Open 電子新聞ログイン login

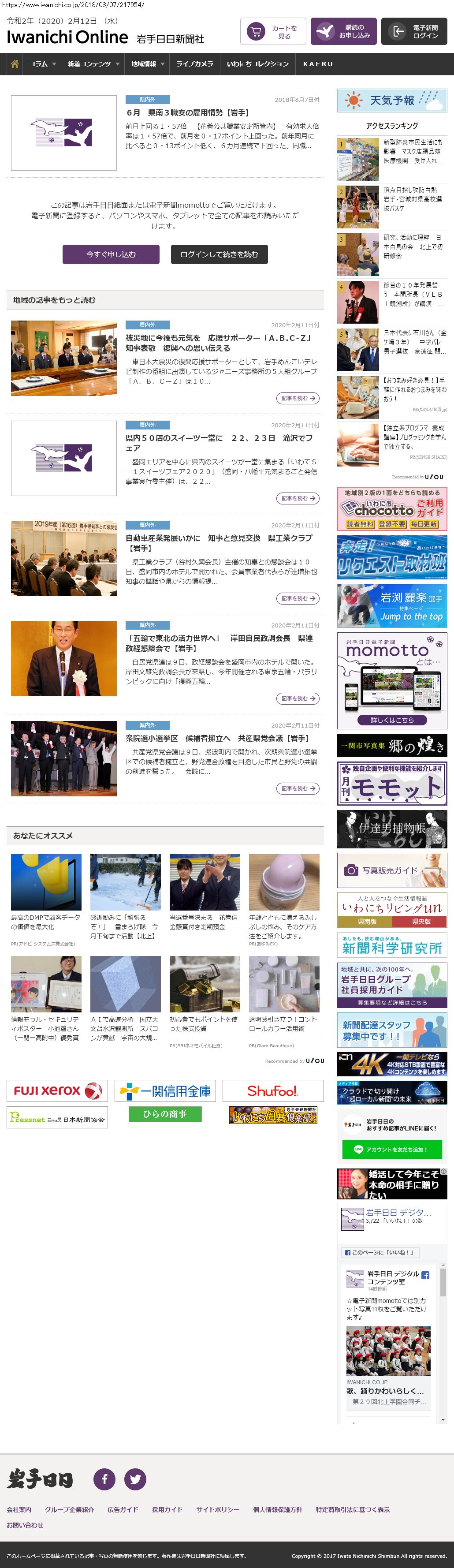coord(414,32)
